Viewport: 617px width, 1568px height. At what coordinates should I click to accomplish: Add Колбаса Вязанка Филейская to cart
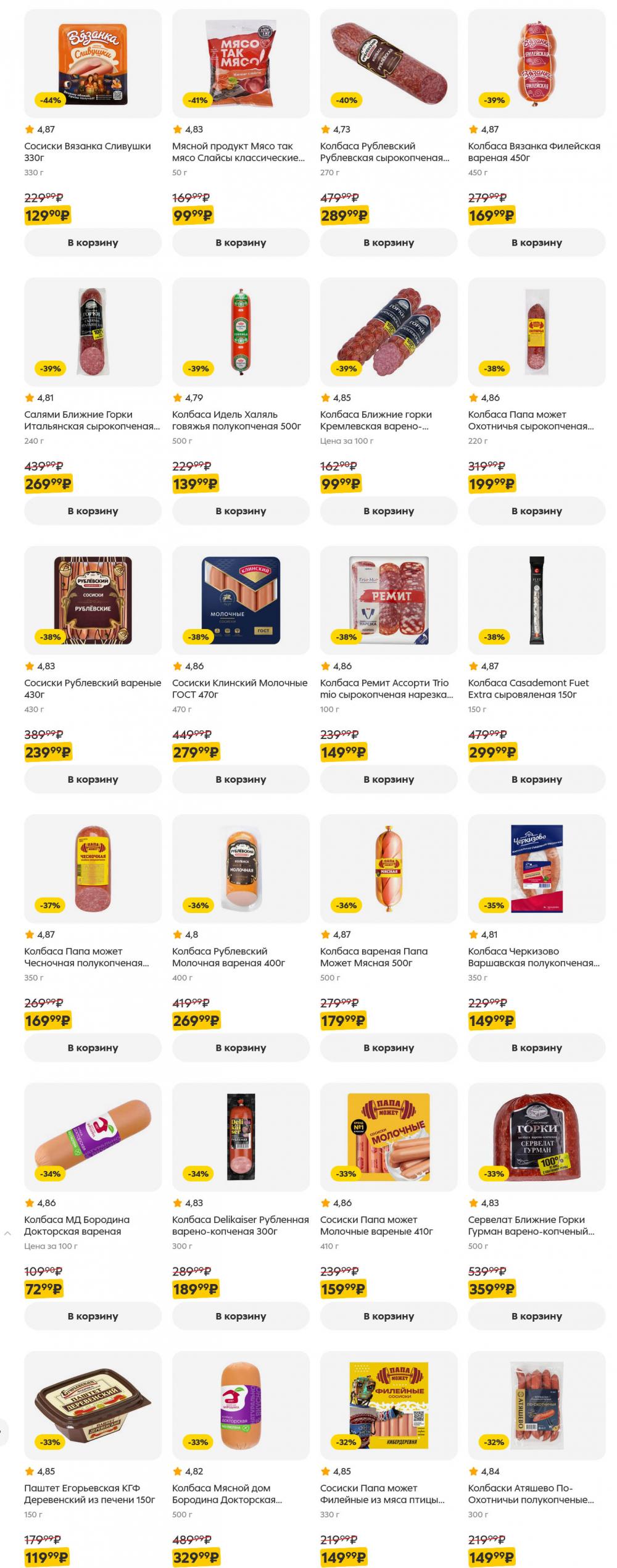point(537,243)
